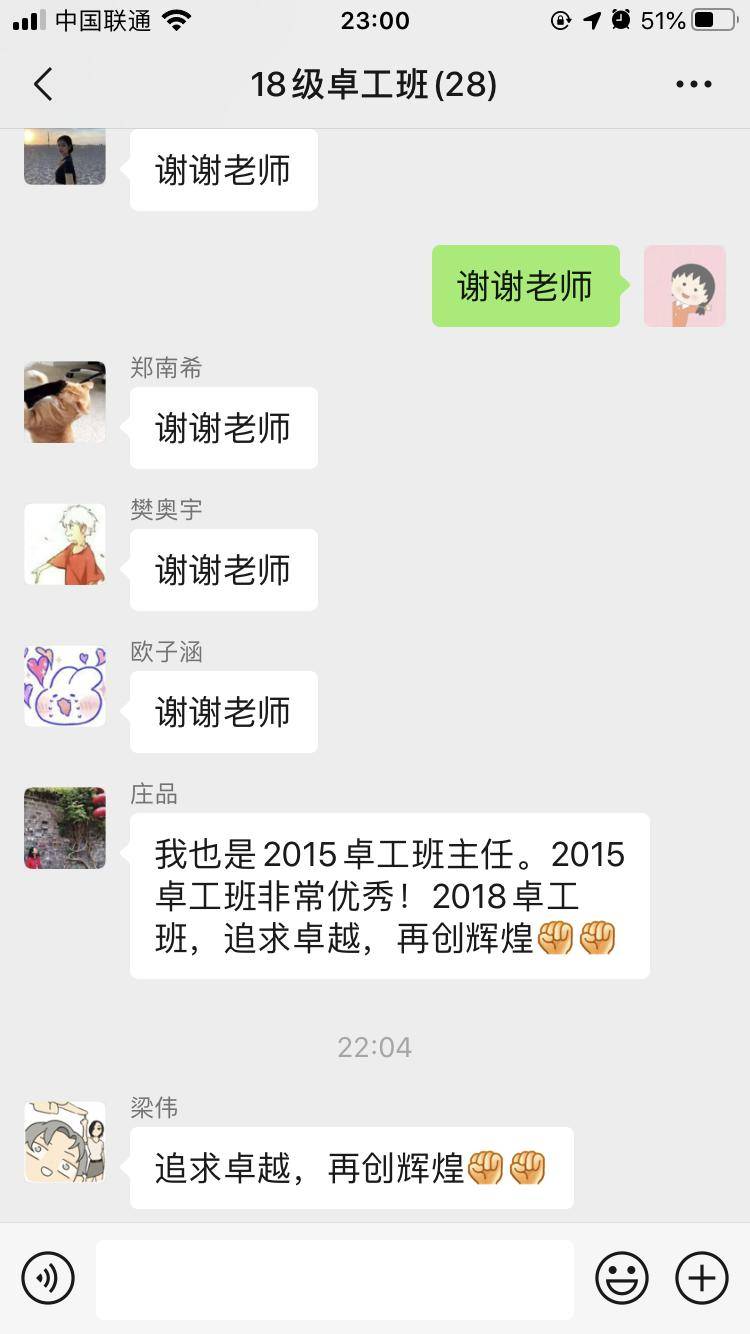Open 庄品's profile avatar
The image size is (750, 1334).
click(64, 828)
